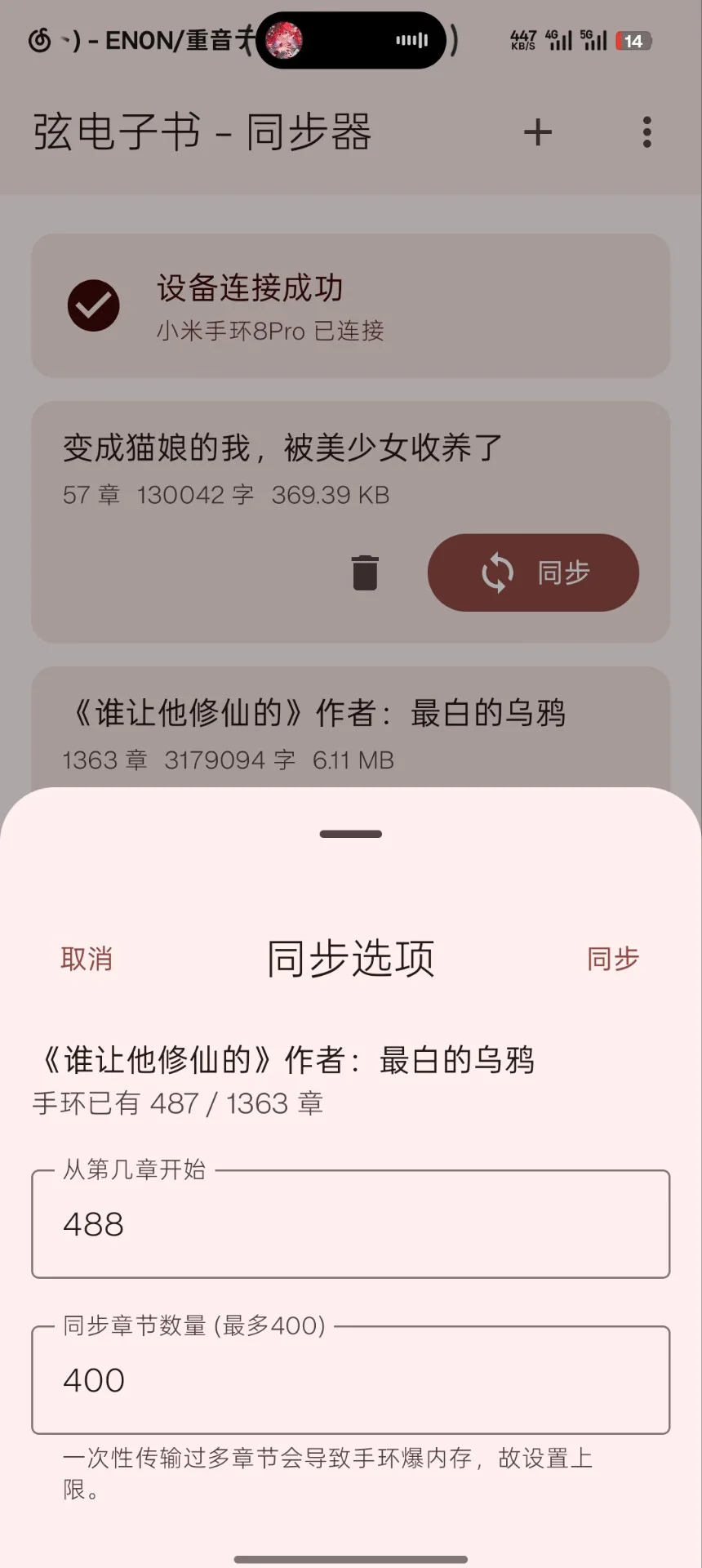Open the three-dot overflow menu
The width and height of the screenshot is (702, 1568).
point(646,131)
